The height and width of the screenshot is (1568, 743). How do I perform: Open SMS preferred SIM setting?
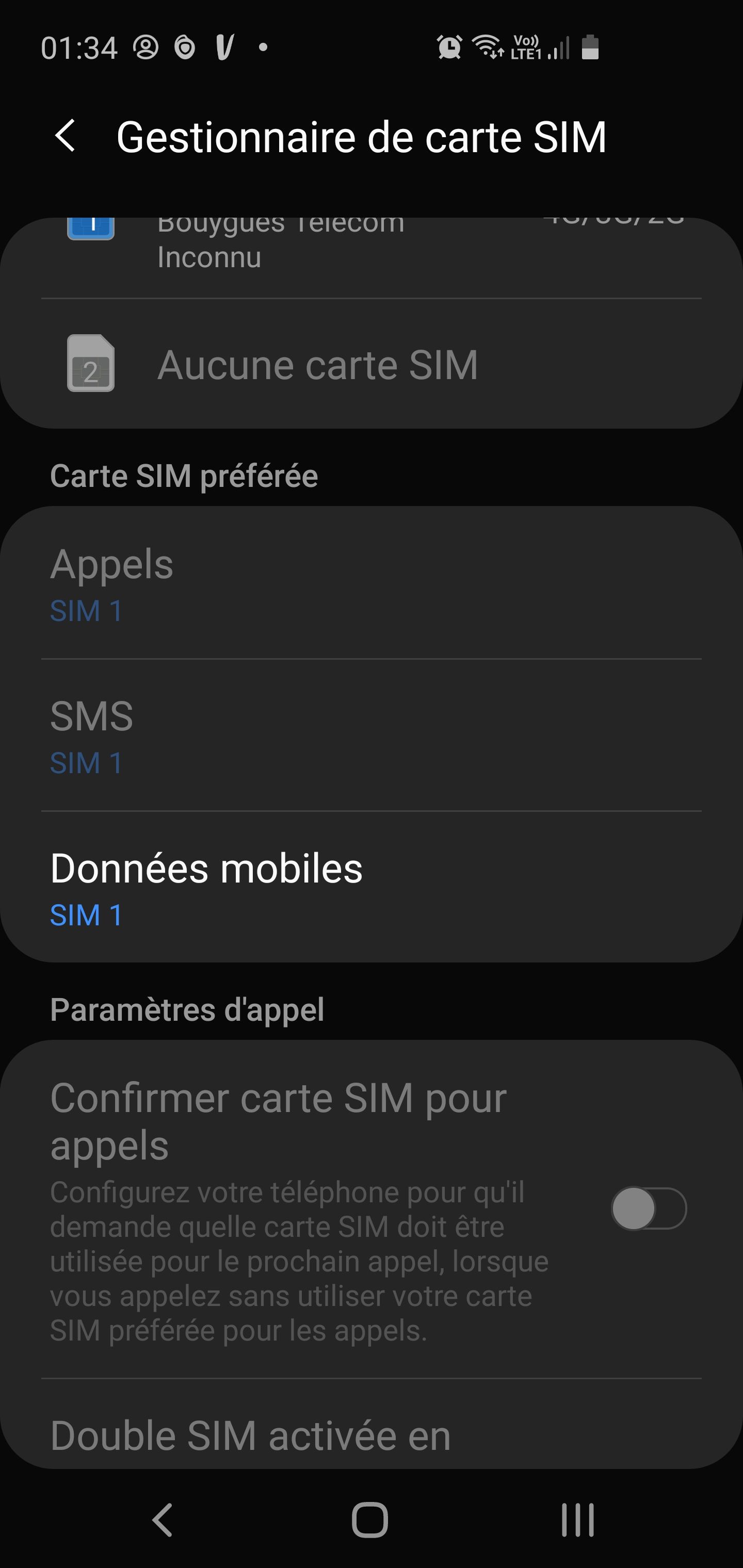[372, 736]
